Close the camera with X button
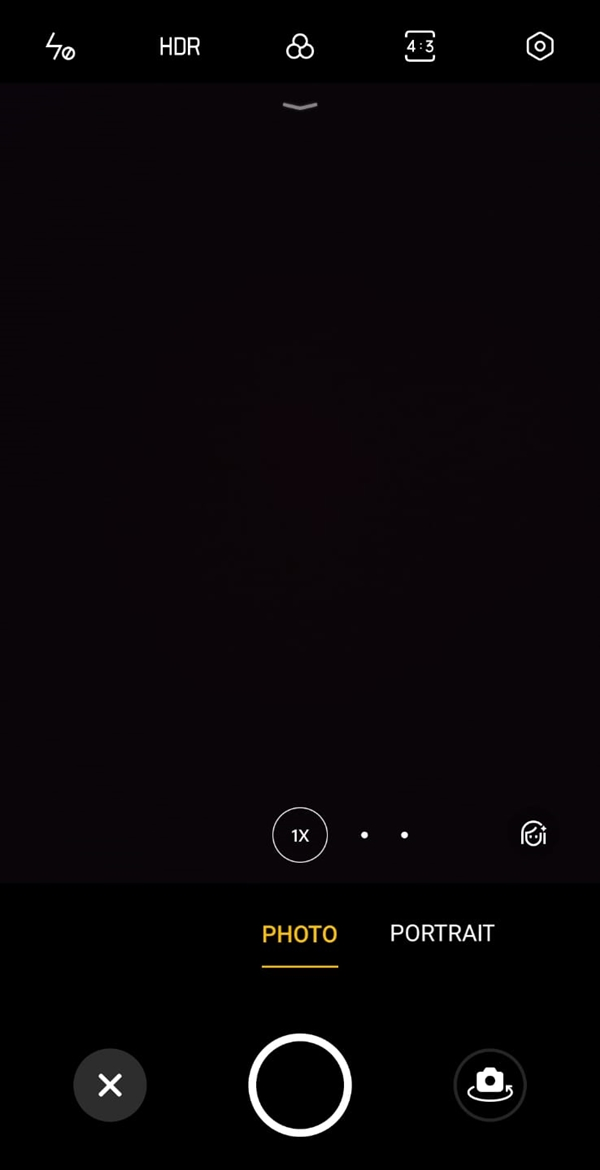Image resolution: width=600 pixels, height=1170 pixels. 110,1085
